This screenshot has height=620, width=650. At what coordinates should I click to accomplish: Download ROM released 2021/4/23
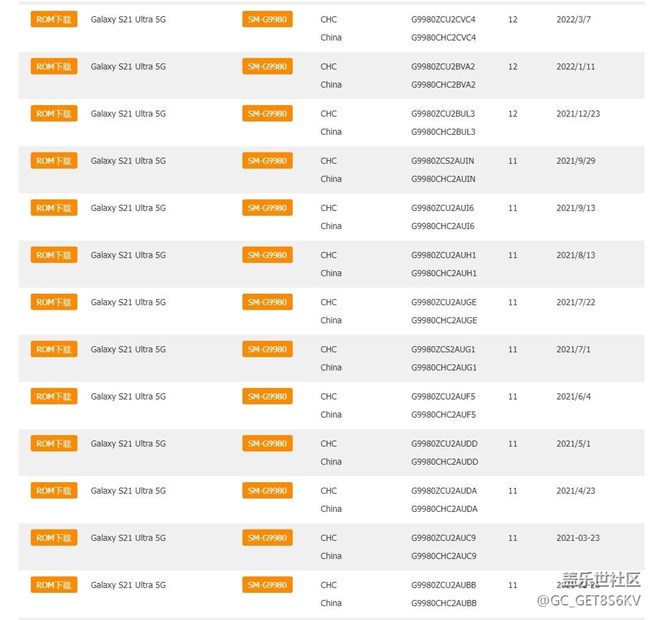[x=54, y=490]
